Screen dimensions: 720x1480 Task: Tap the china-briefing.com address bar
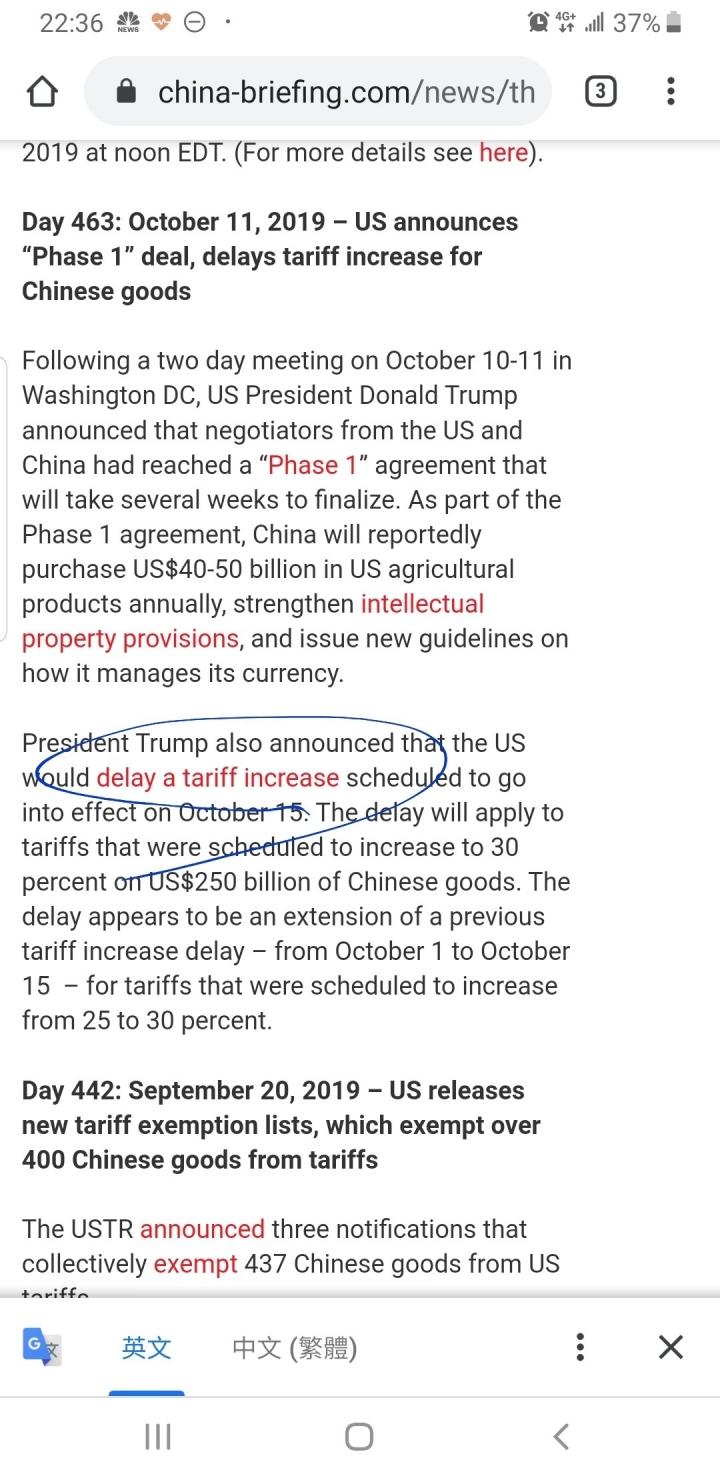click(x=330, y=93)
